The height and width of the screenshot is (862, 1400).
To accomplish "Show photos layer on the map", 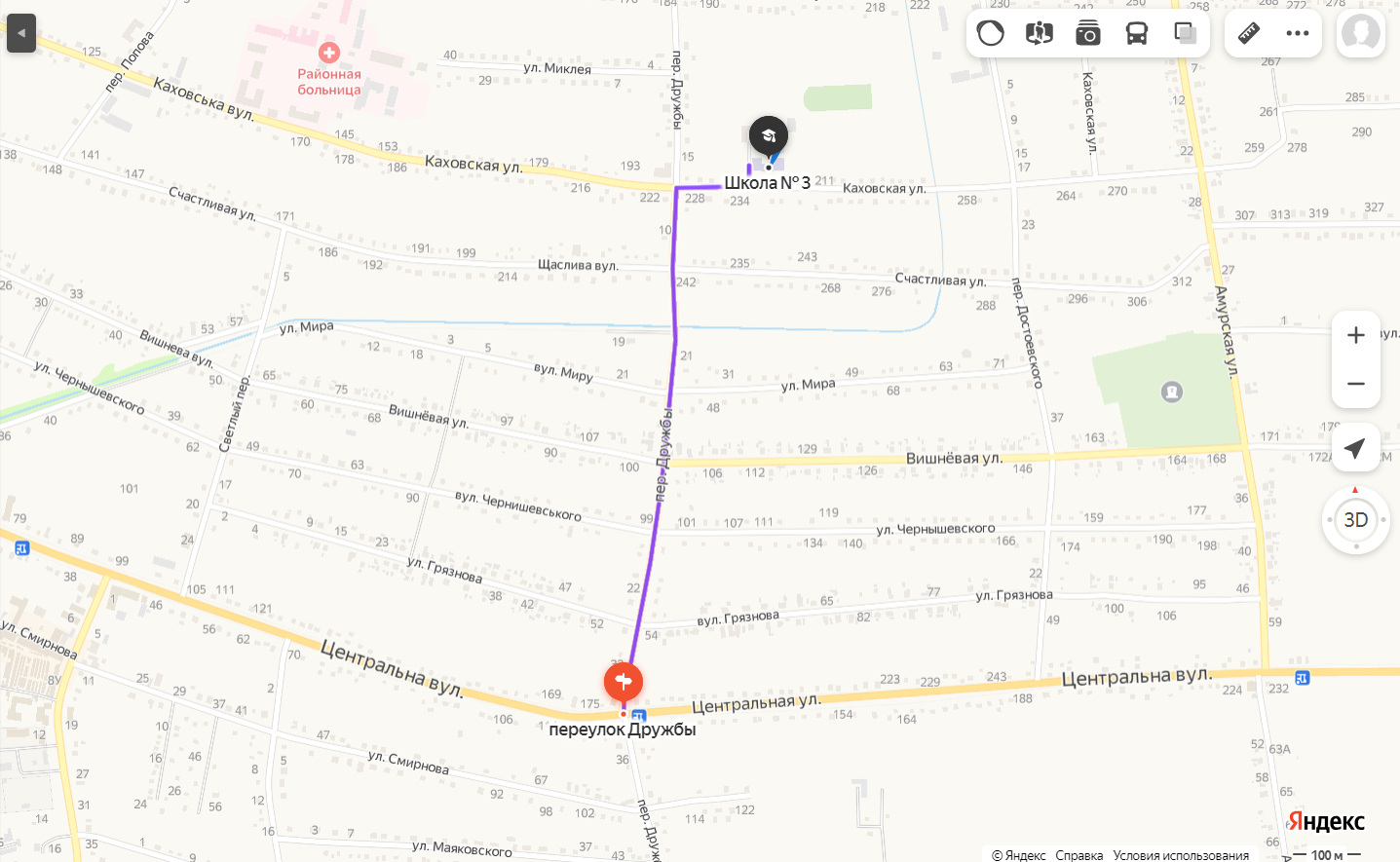I will coord(1087,34).
